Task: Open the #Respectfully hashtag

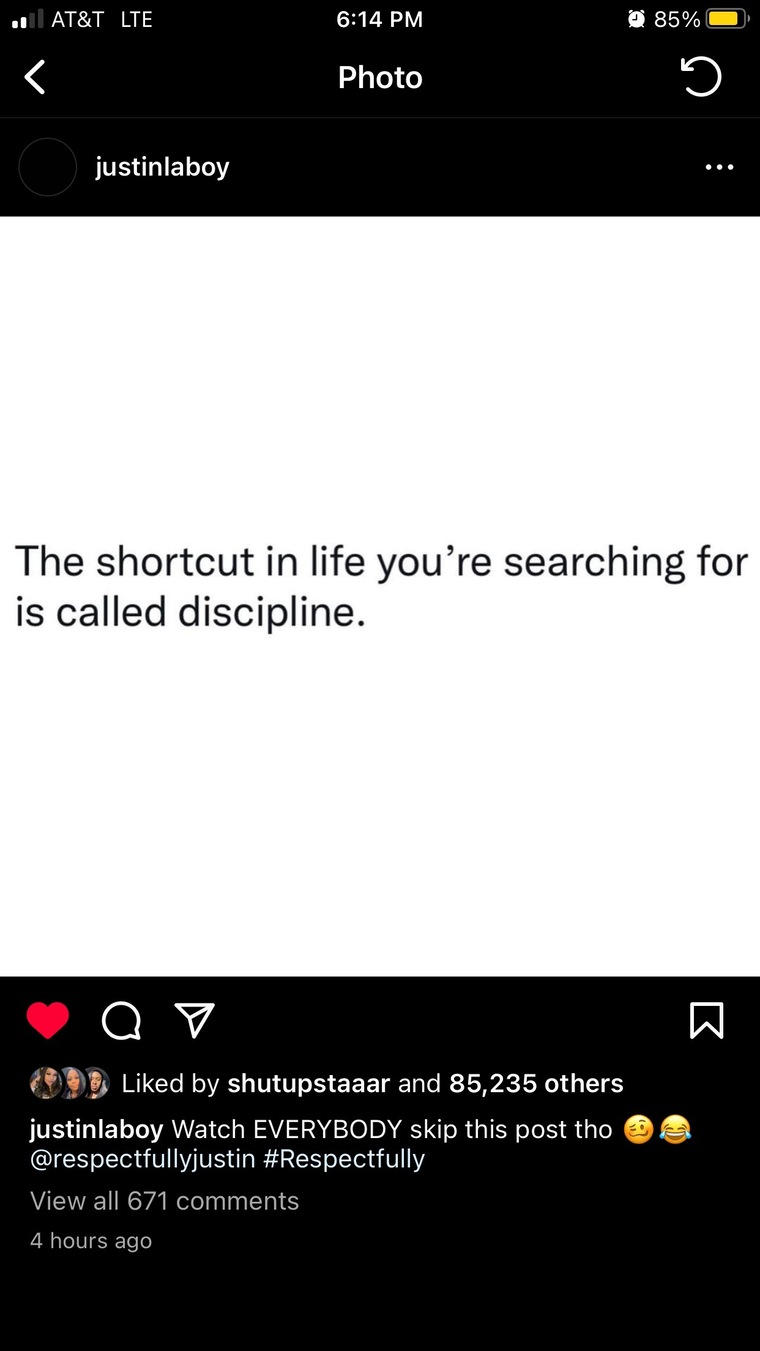Action: click(345, 1159)
